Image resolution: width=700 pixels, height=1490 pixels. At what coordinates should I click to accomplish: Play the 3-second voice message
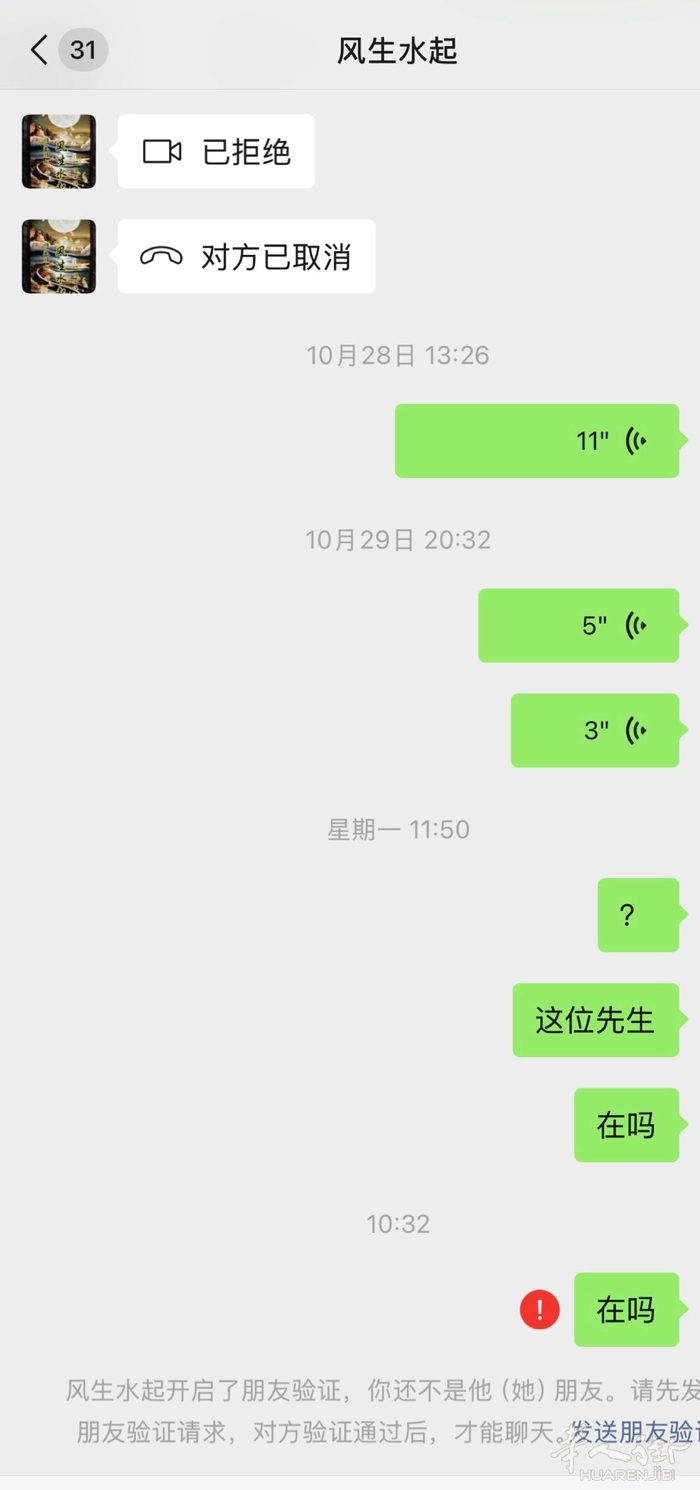click(595, 731)
